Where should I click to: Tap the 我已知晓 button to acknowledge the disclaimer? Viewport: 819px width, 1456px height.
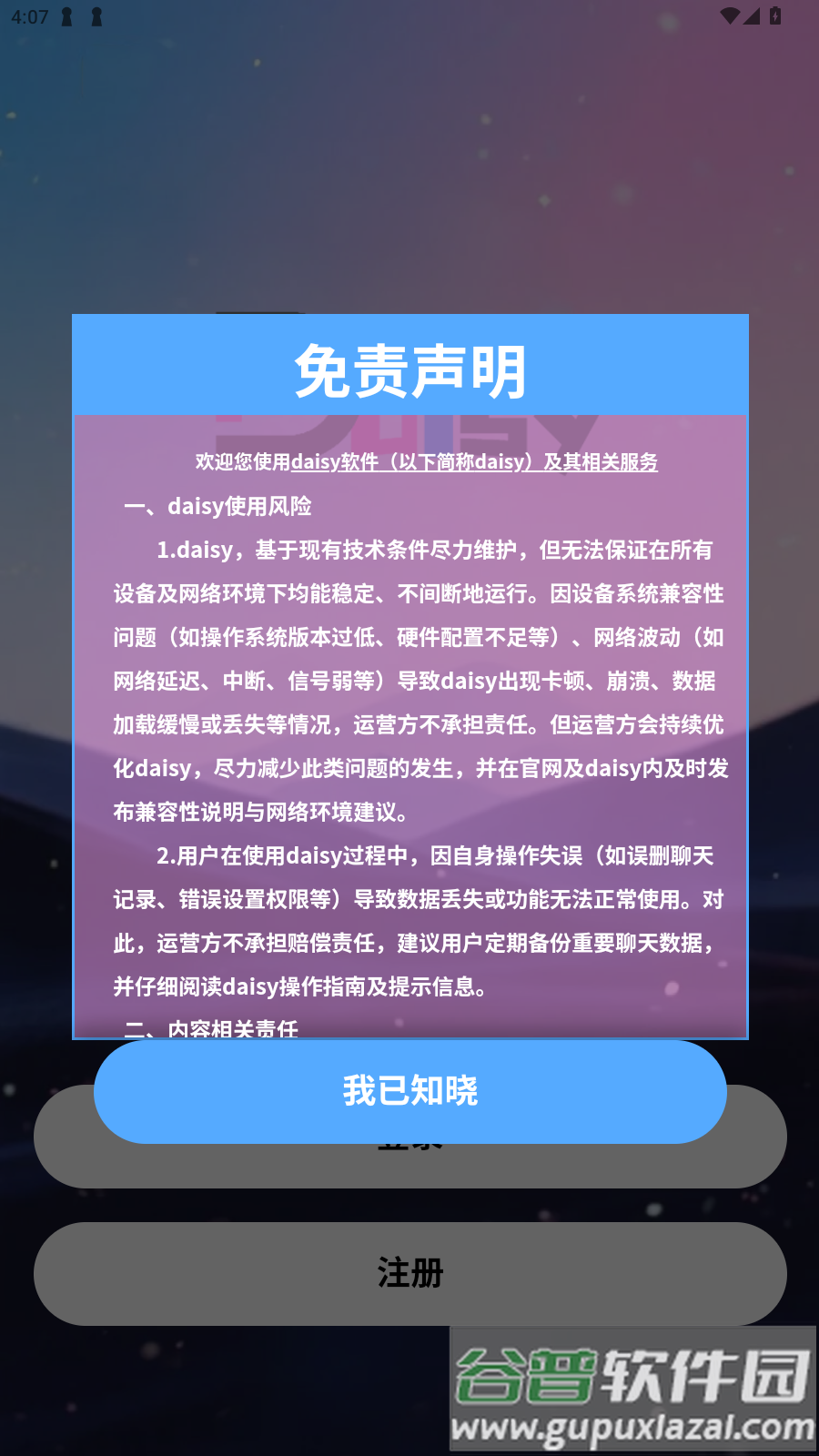[409, 1091]
